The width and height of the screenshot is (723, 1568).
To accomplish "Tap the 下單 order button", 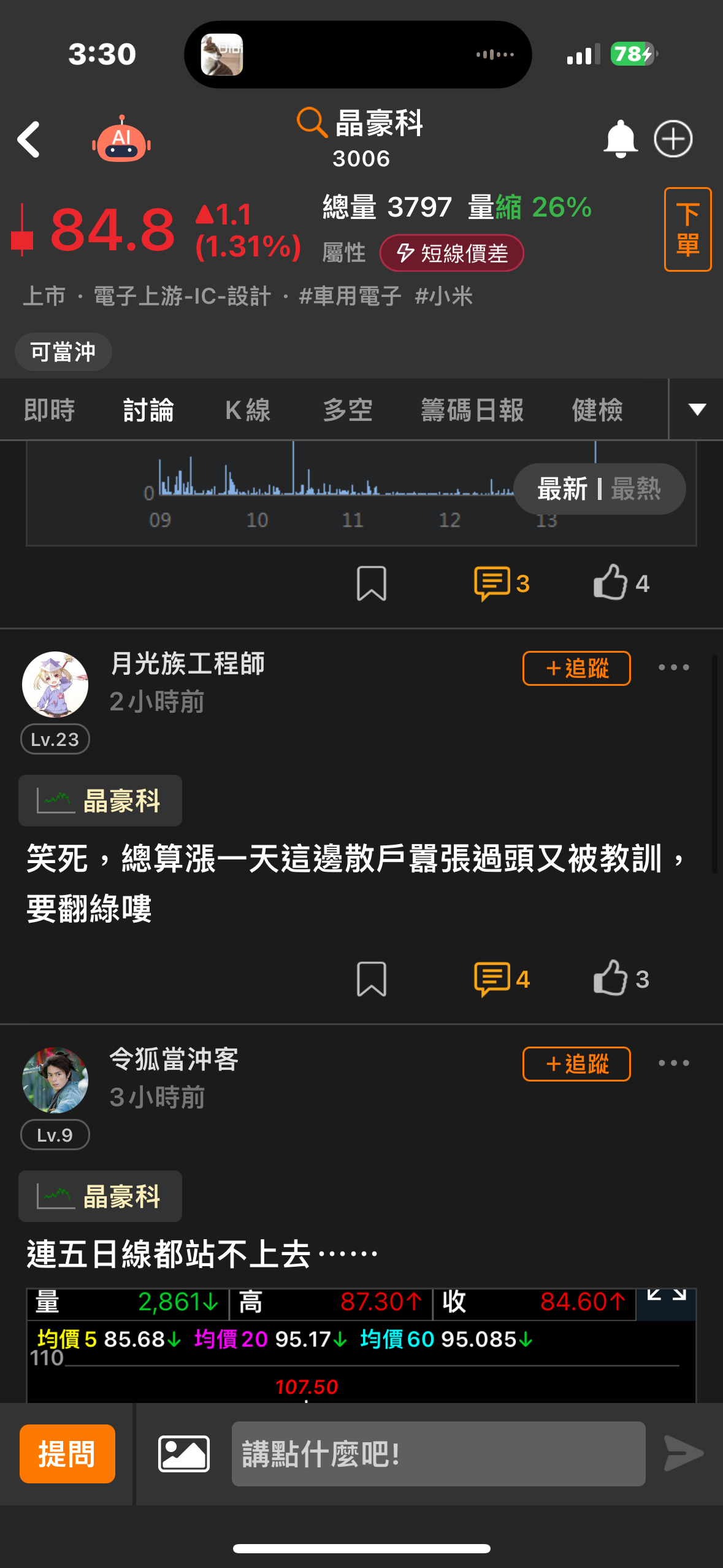I will [687, 229].
